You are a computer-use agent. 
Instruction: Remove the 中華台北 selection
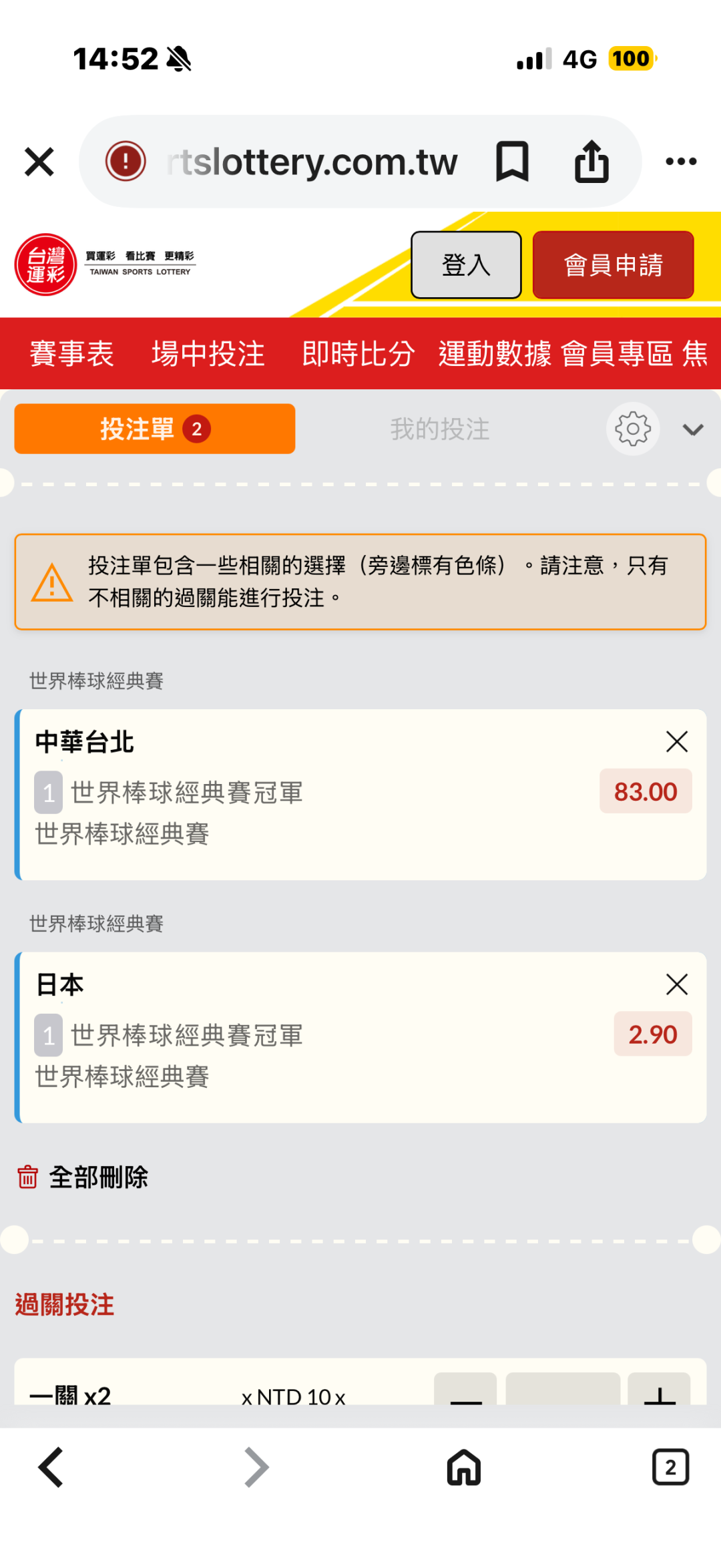pyautogui.click(x=677, y=741)
